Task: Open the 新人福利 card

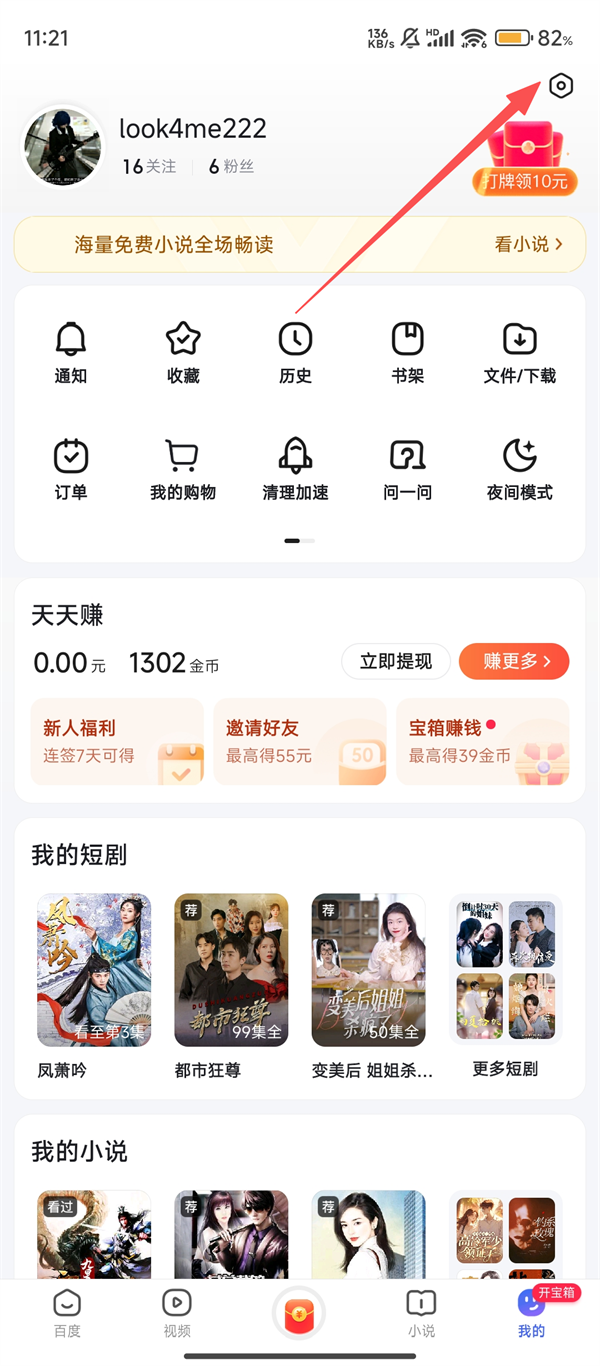Action: (x=117, y=741)
